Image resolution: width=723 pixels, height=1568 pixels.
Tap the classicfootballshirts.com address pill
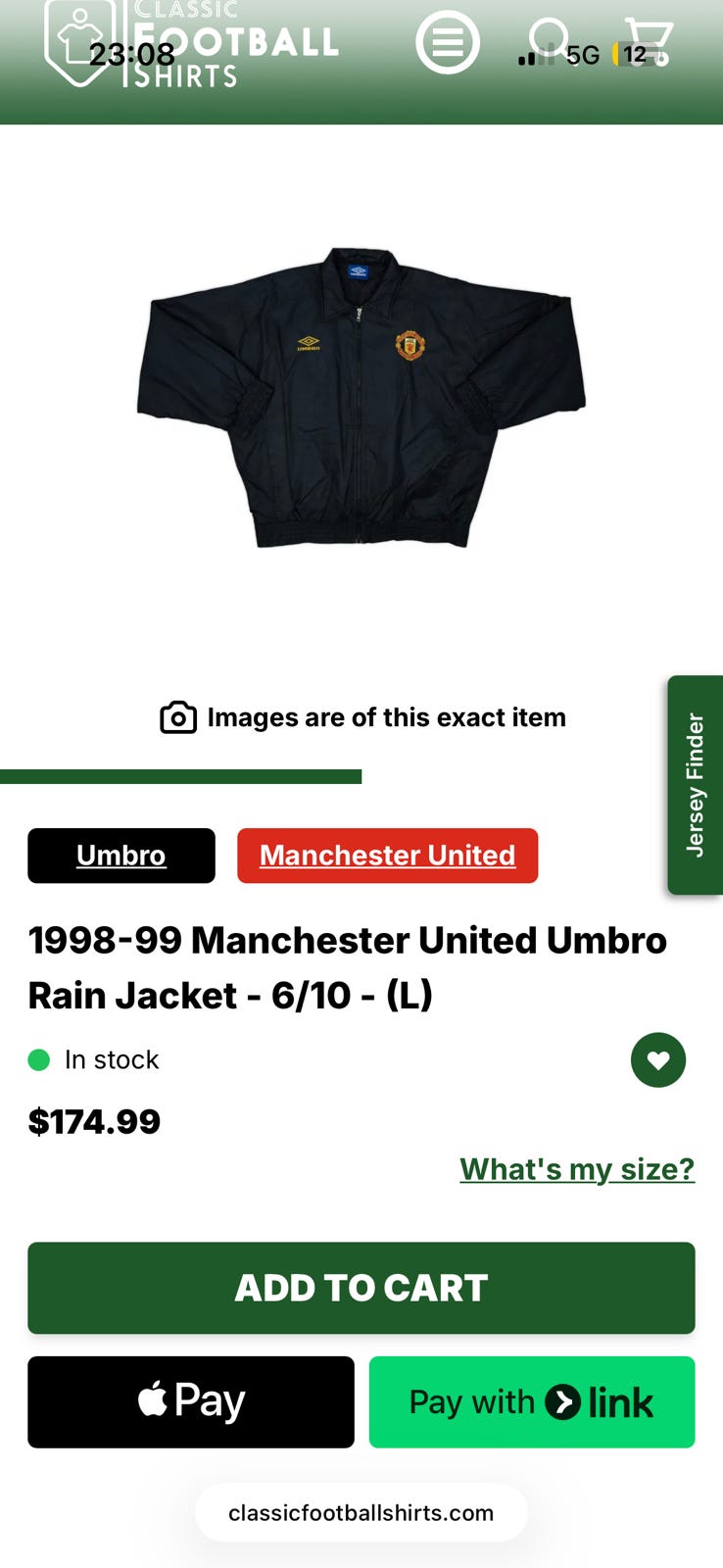[x=361, y=1512]
